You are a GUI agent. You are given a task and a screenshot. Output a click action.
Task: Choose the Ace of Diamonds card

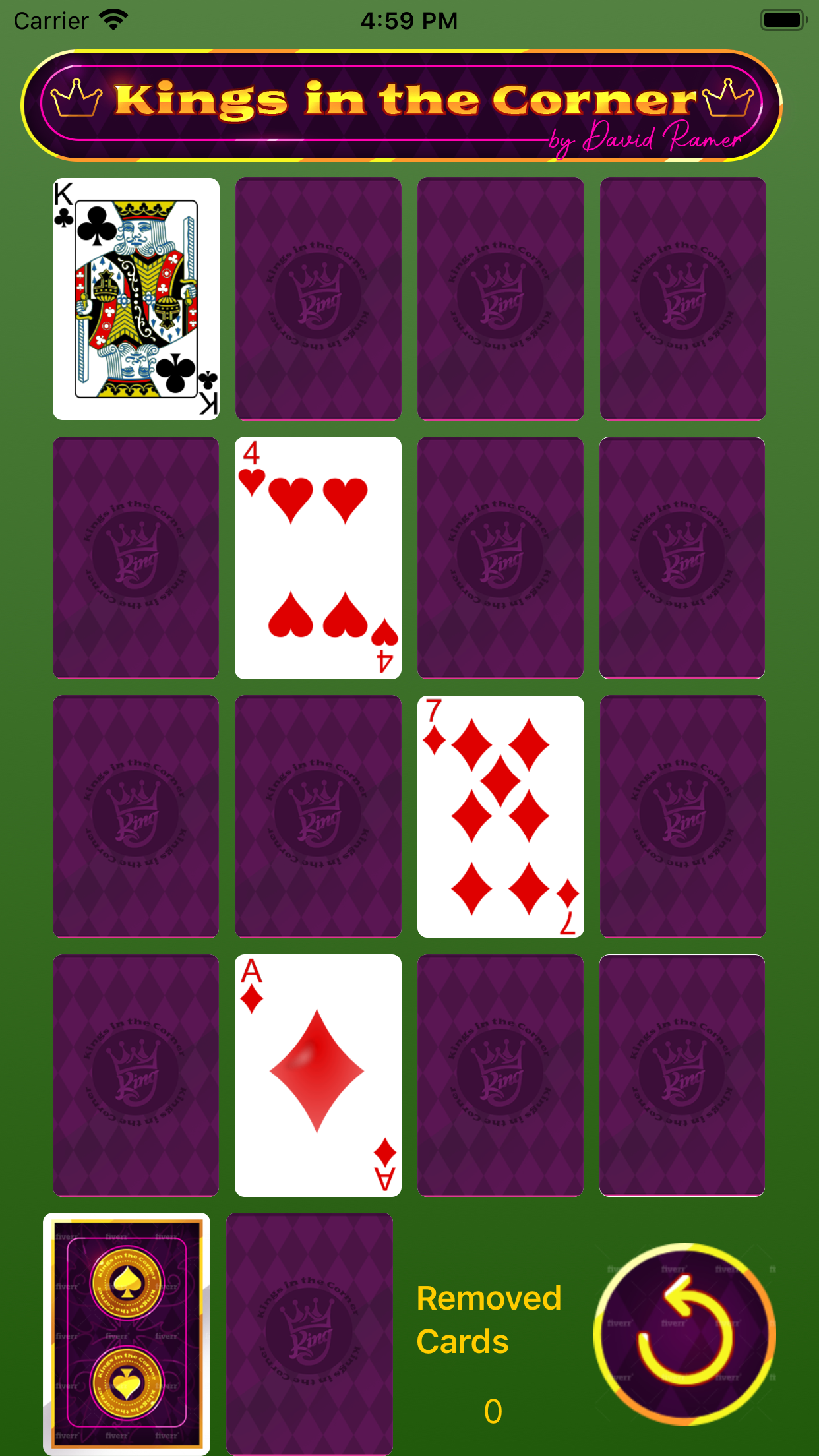point(318,1075)
